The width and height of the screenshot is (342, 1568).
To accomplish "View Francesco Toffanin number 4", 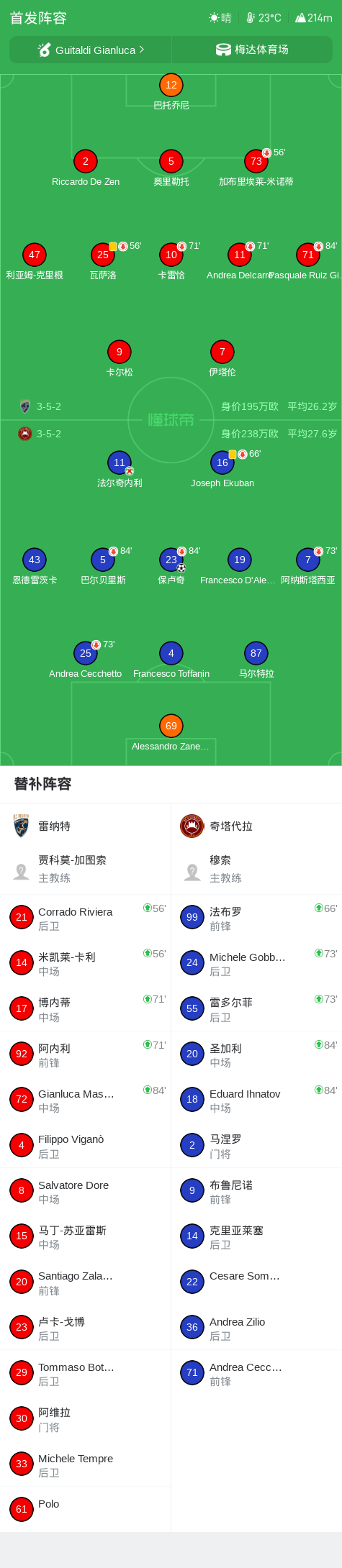I will (x=171, y=661).
